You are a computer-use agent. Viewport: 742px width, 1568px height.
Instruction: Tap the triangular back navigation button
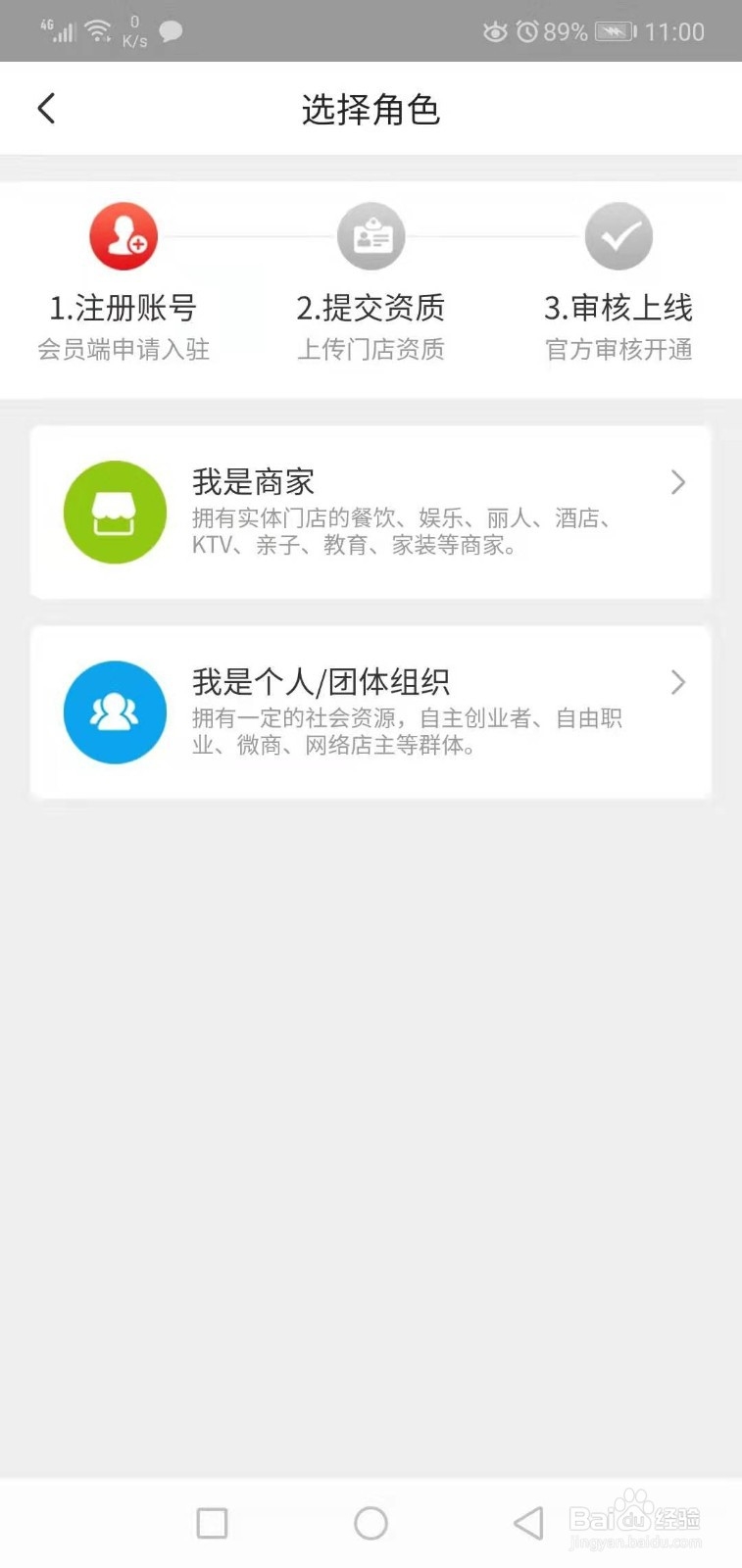click(529, 1523)
